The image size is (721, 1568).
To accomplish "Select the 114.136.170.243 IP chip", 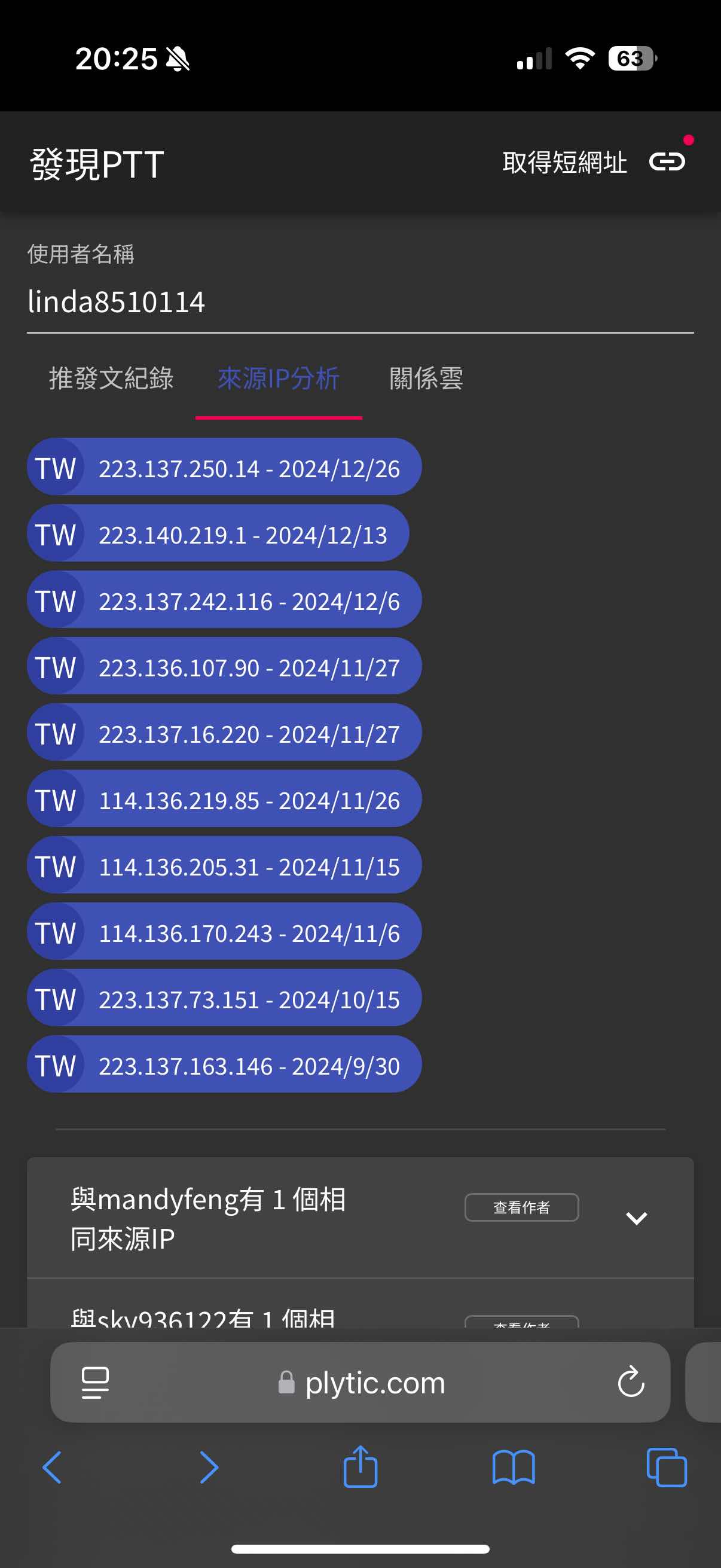I will tap(224, 932).
